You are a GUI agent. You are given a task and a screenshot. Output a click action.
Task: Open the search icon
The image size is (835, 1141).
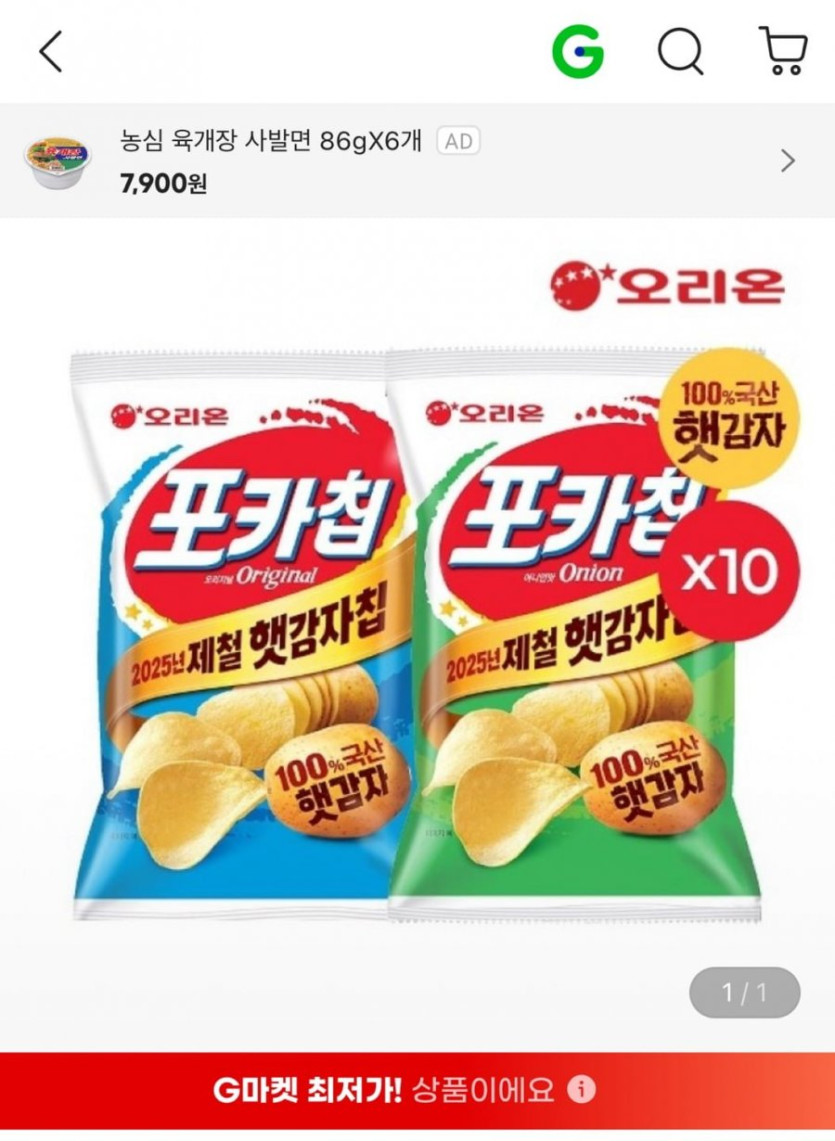pyautogui.click(x=680, y=51)
